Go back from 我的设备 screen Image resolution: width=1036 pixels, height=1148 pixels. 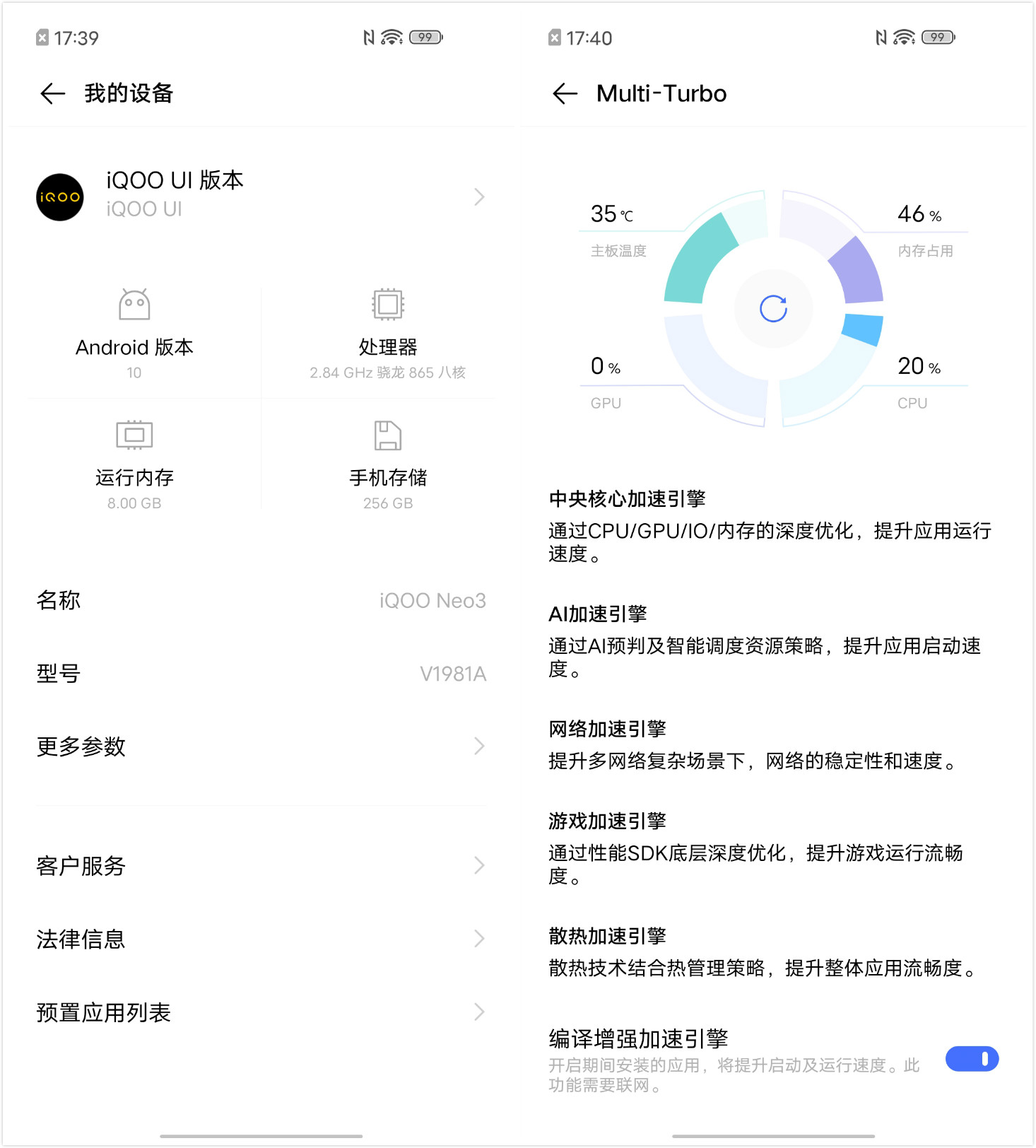[x=52, y=93]
